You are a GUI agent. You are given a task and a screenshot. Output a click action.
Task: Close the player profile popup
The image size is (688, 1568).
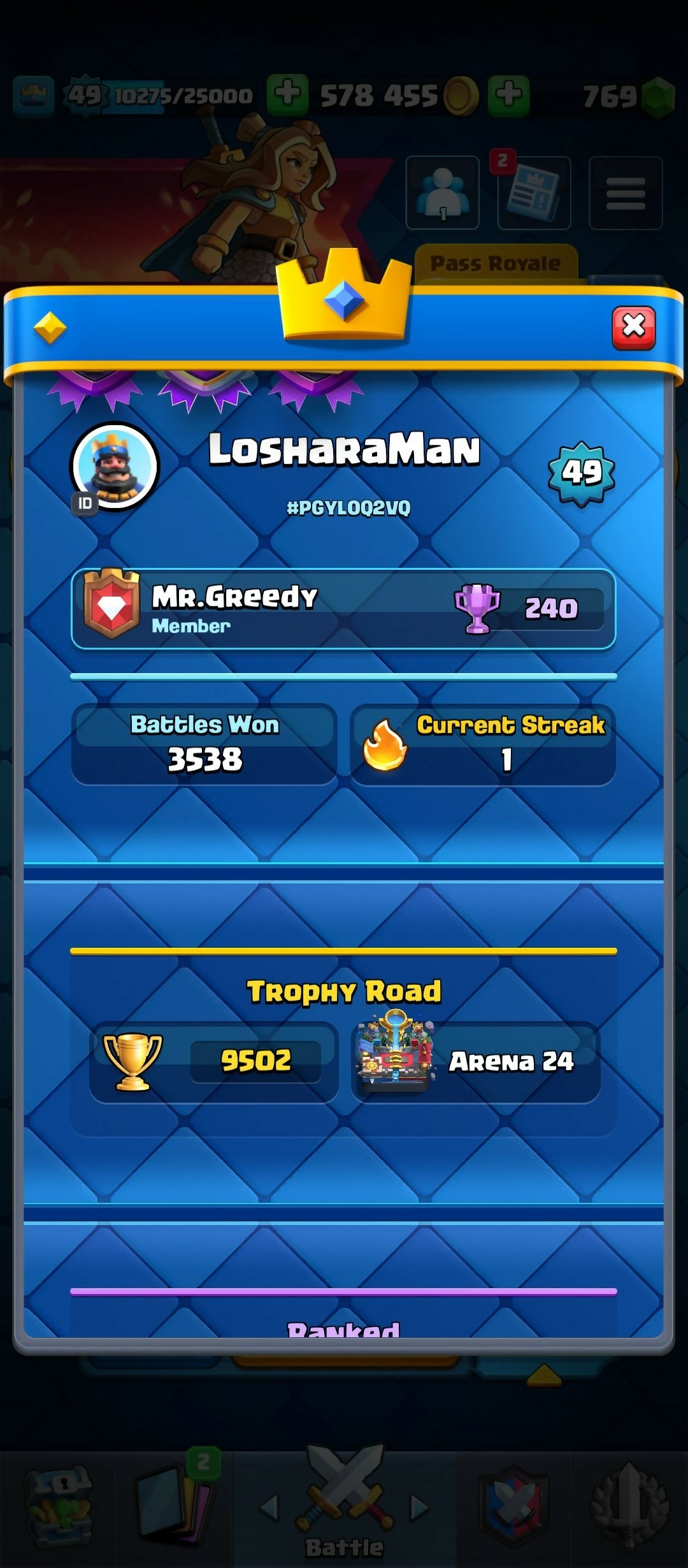pyautogui.click(x=633, y=328)
